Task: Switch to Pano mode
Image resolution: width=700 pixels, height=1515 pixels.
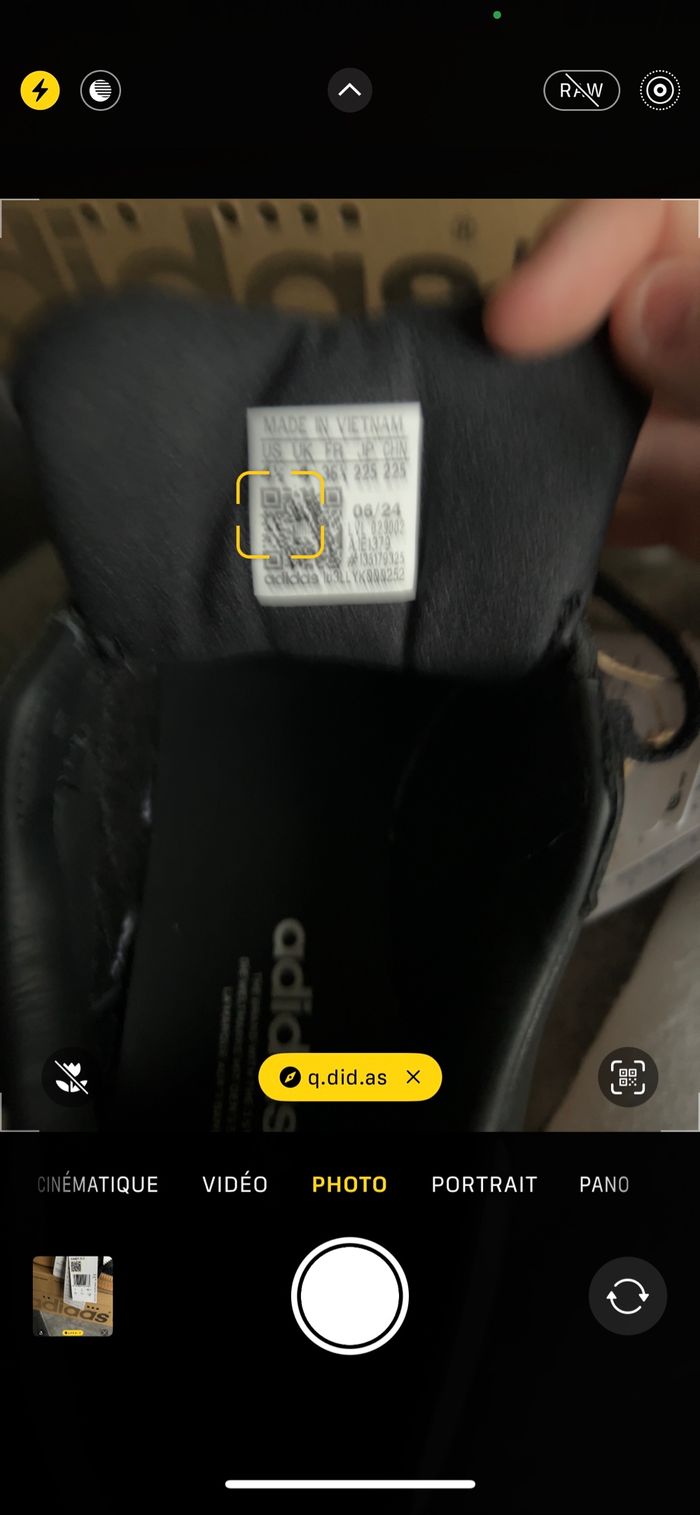Action: 604,1185
